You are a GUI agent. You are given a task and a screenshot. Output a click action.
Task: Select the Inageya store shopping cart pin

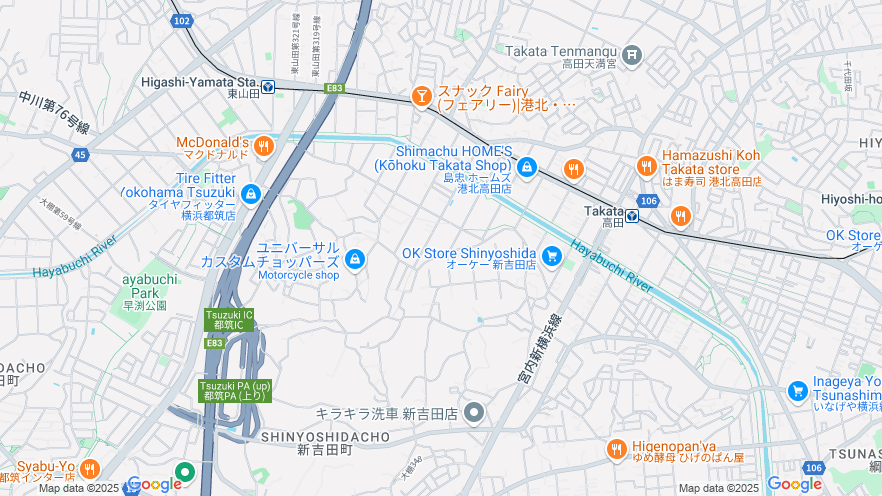click(797, 391)
